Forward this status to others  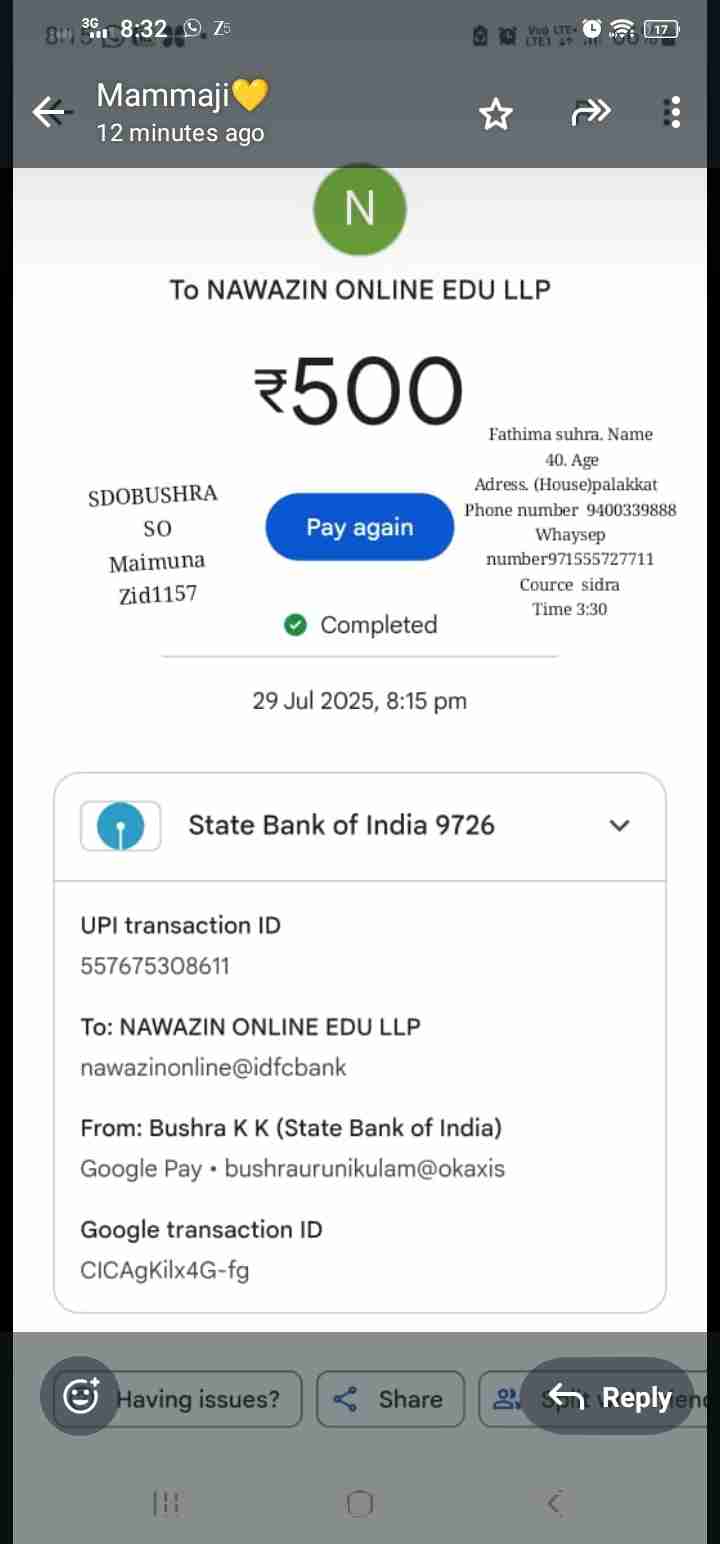coord(590,113)
